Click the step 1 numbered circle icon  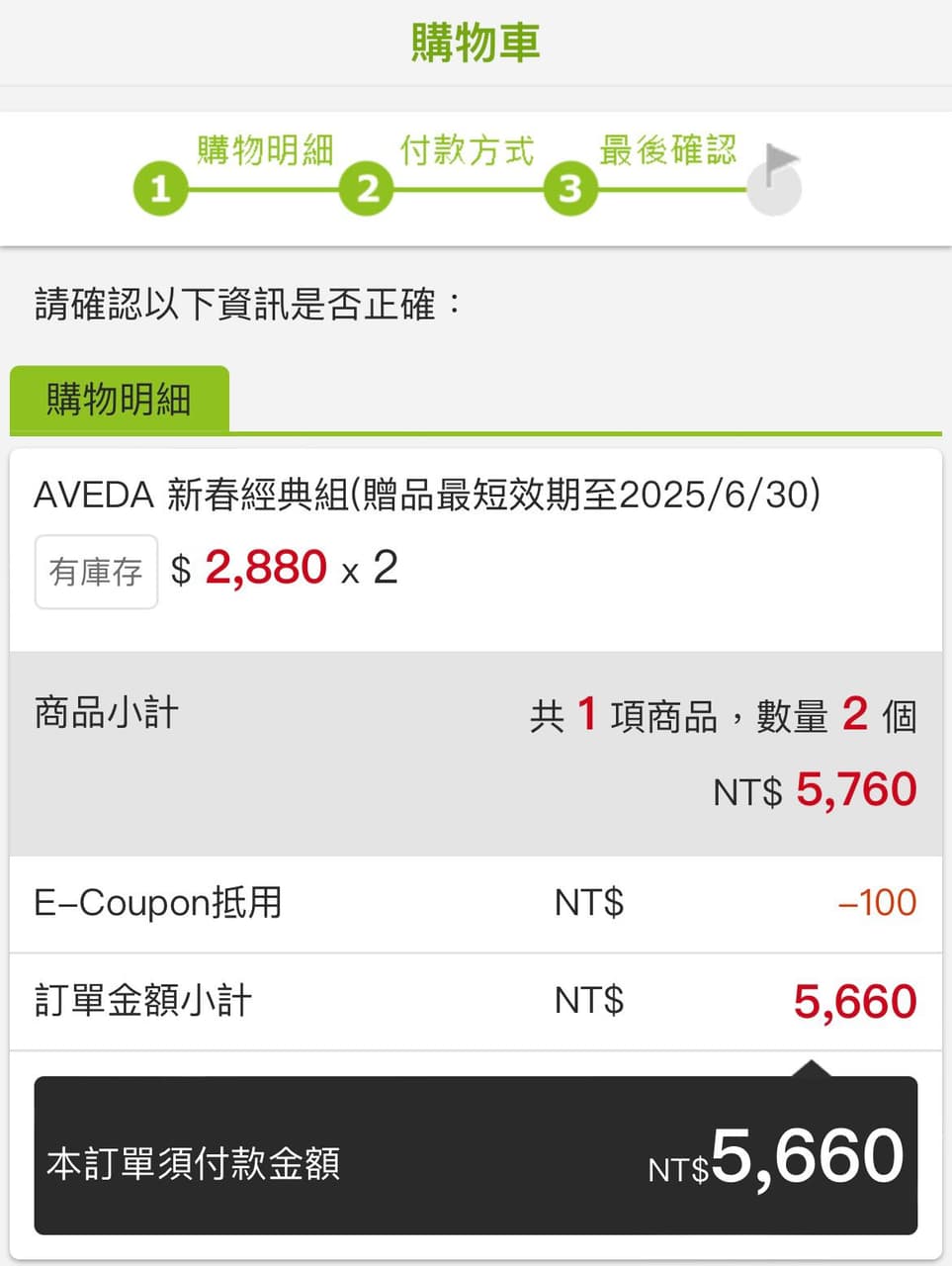click(x=159, y=188)
